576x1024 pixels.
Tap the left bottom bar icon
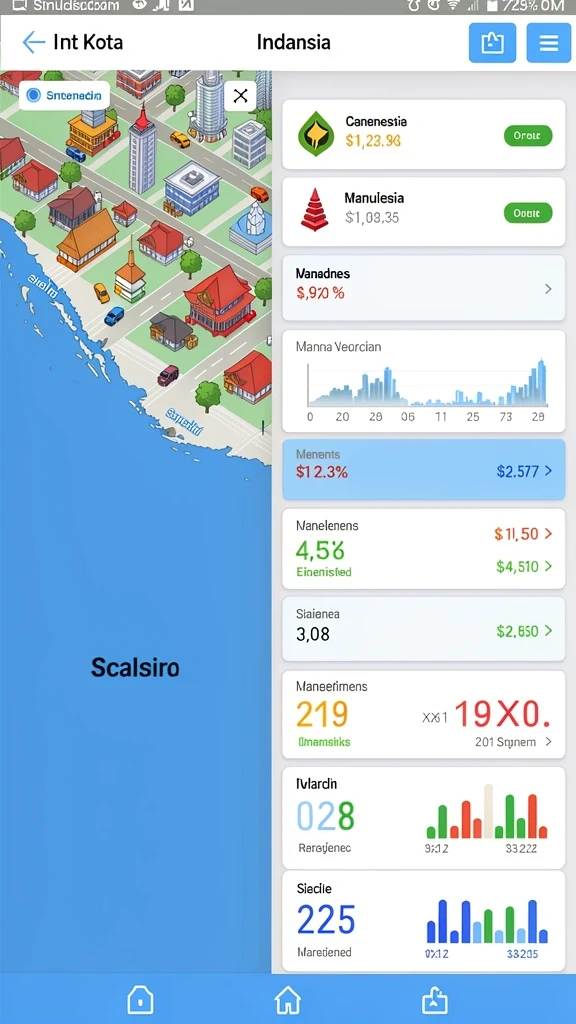pos(140,1000)
